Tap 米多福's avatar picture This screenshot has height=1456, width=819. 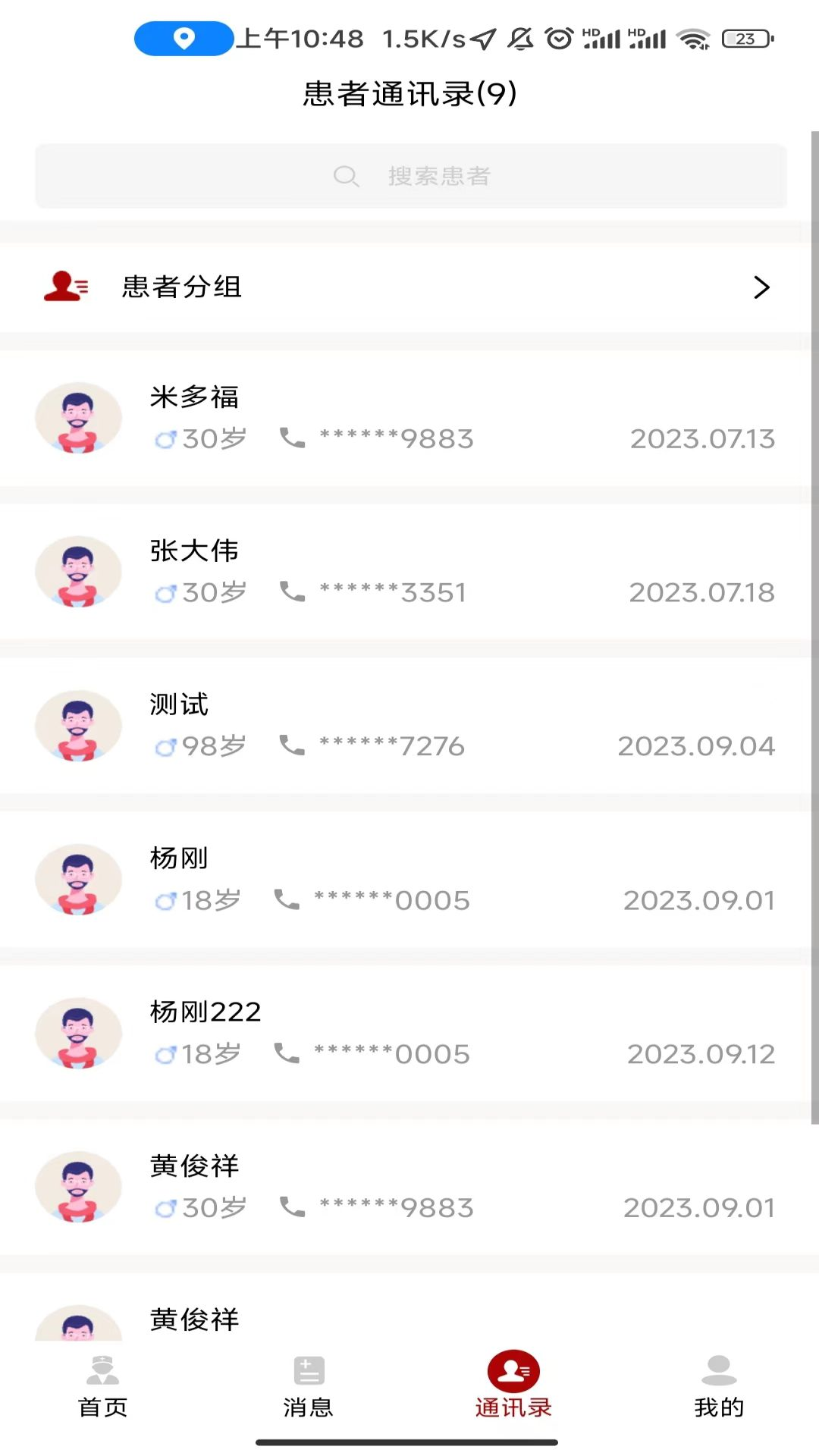(78, 418)
